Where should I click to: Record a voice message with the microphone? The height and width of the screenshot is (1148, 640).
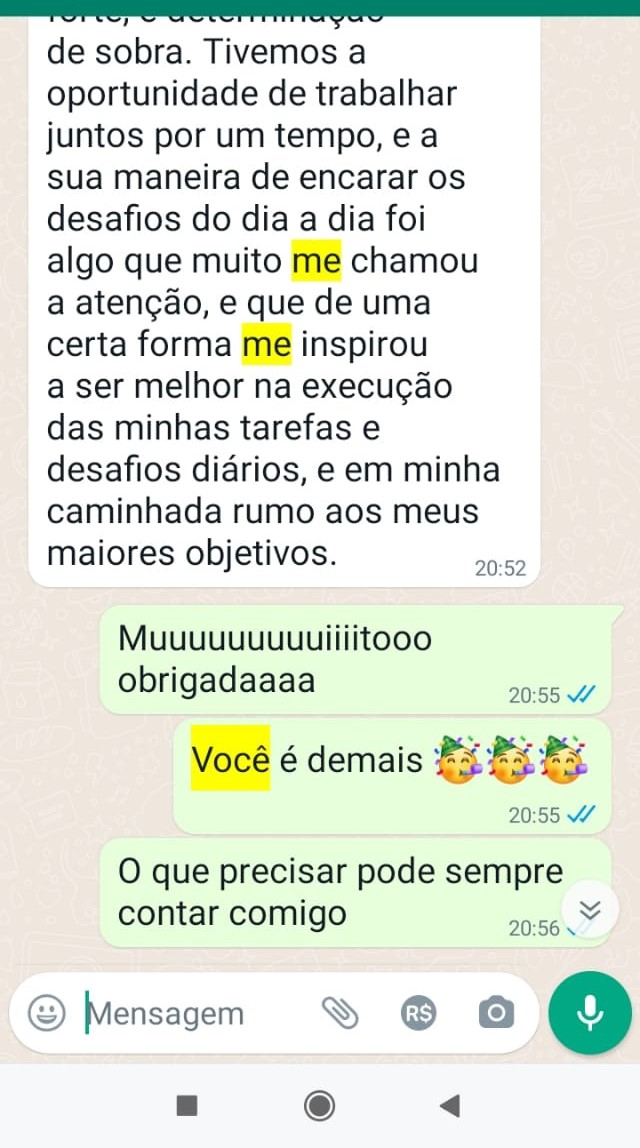click(x=590, y=1012)
